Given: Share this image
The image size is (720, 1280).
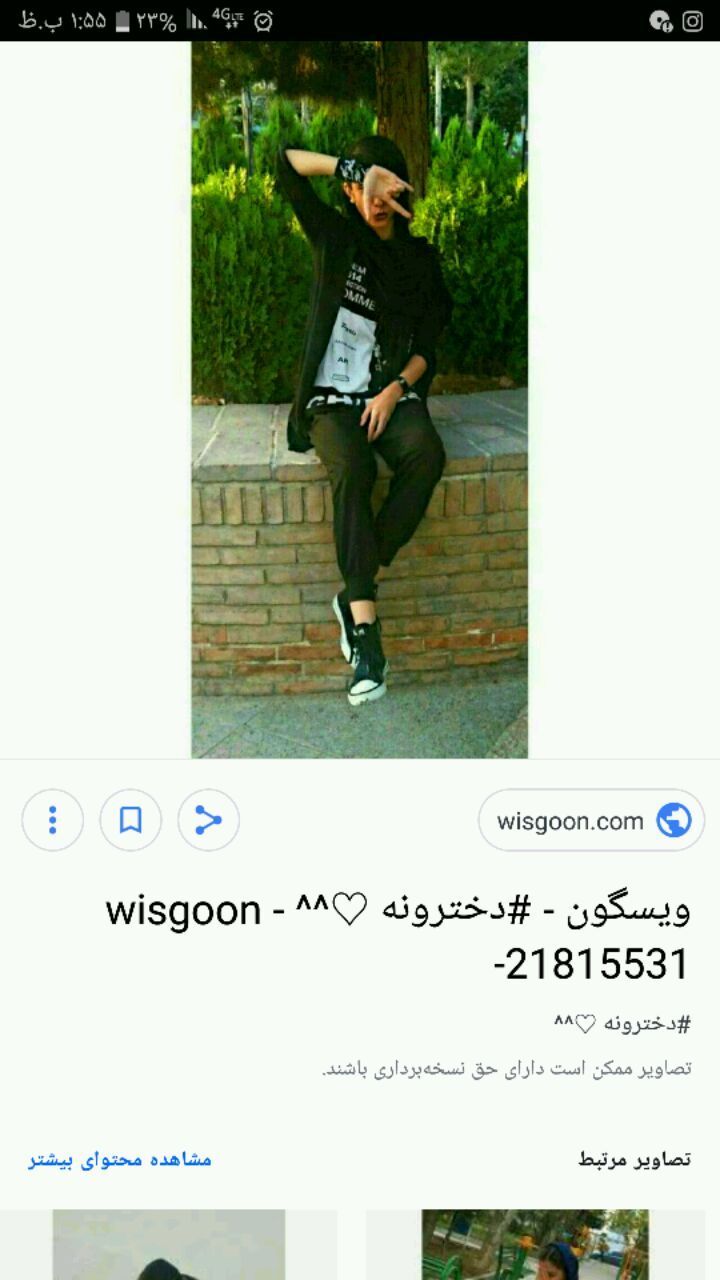Looking at the screenshot, I should tap(208, 821).
